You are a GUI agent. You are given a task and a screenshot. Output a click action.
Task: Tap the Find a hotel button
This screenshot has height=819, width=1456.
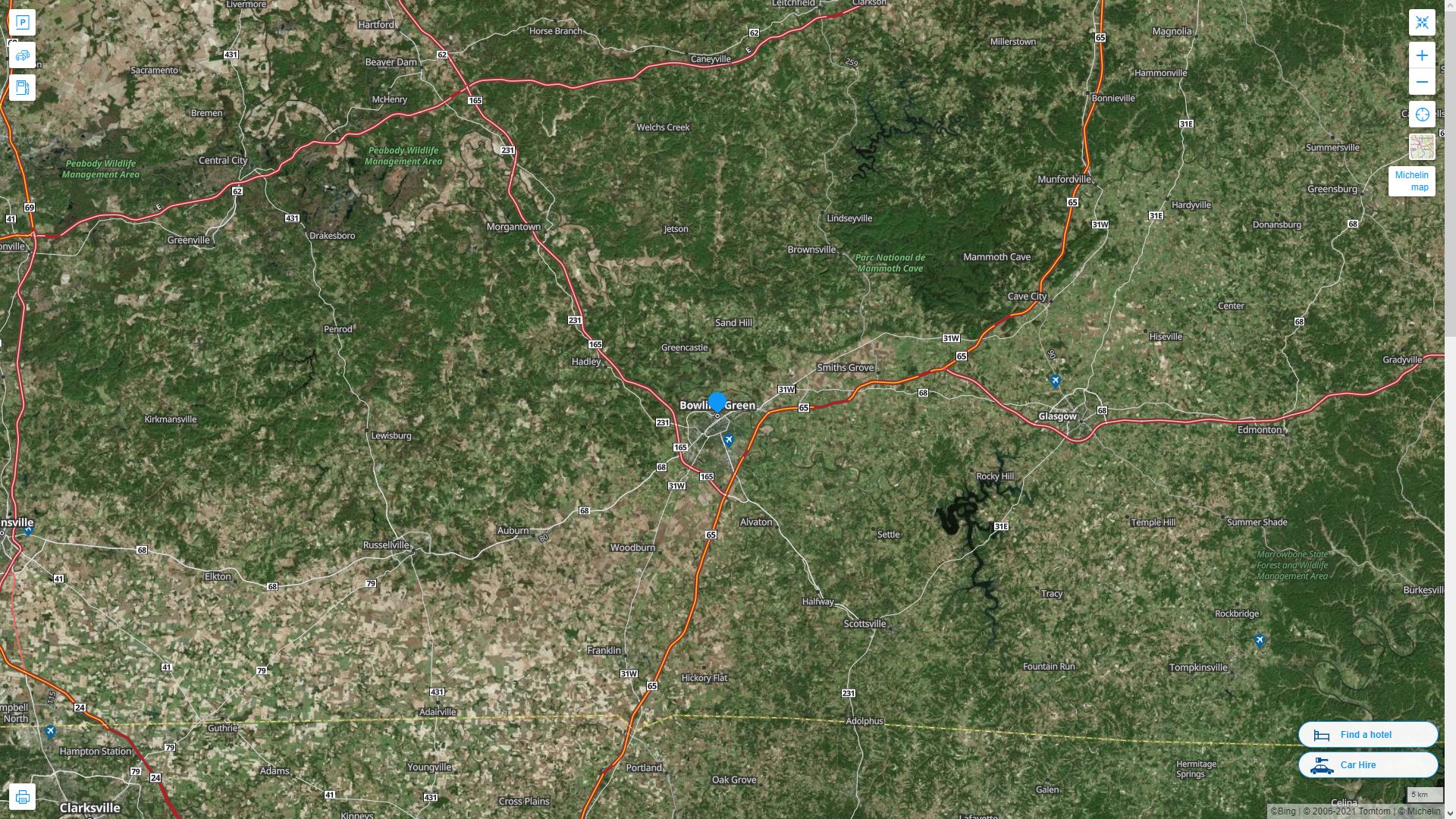[1367, 734]
